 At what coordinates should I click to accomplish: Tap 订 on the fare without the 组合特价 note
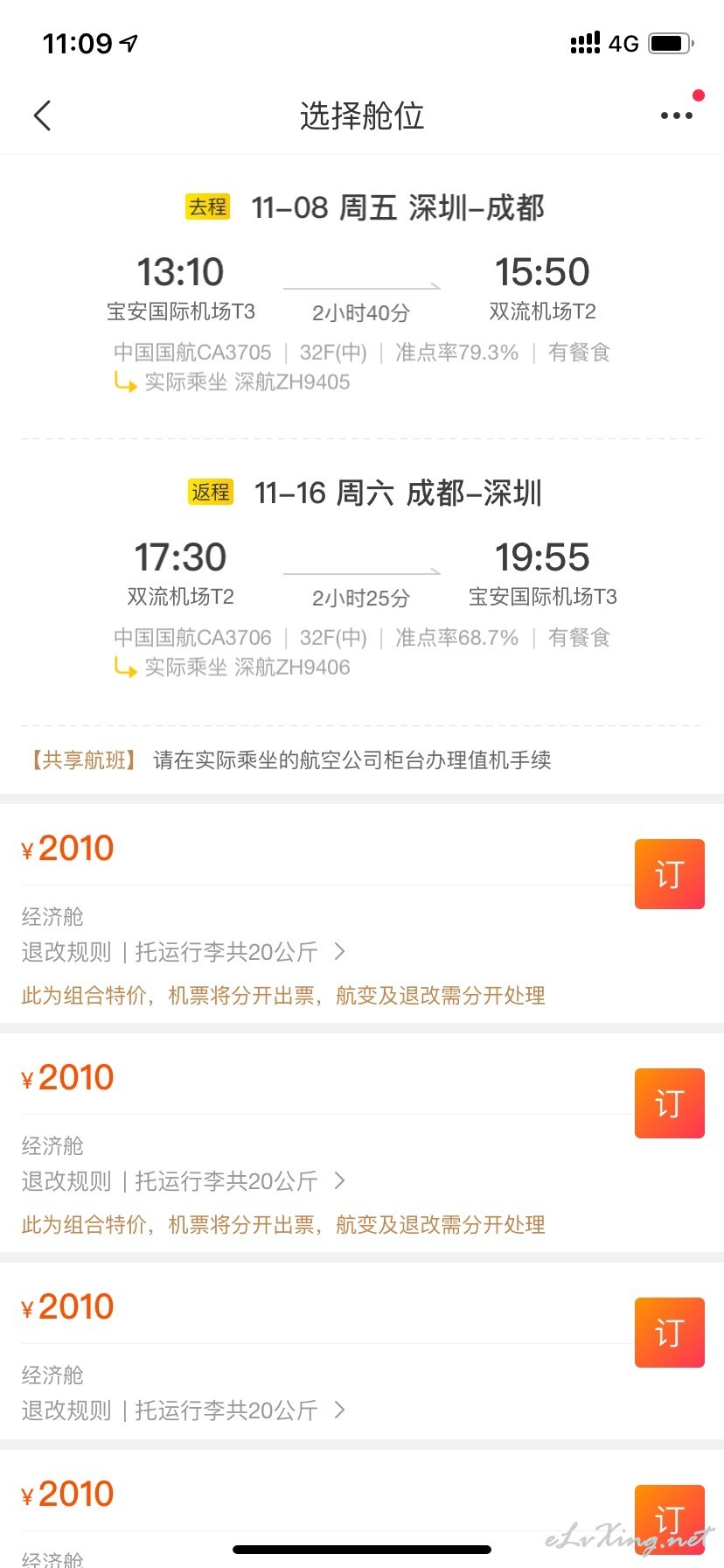(670, 1333)
